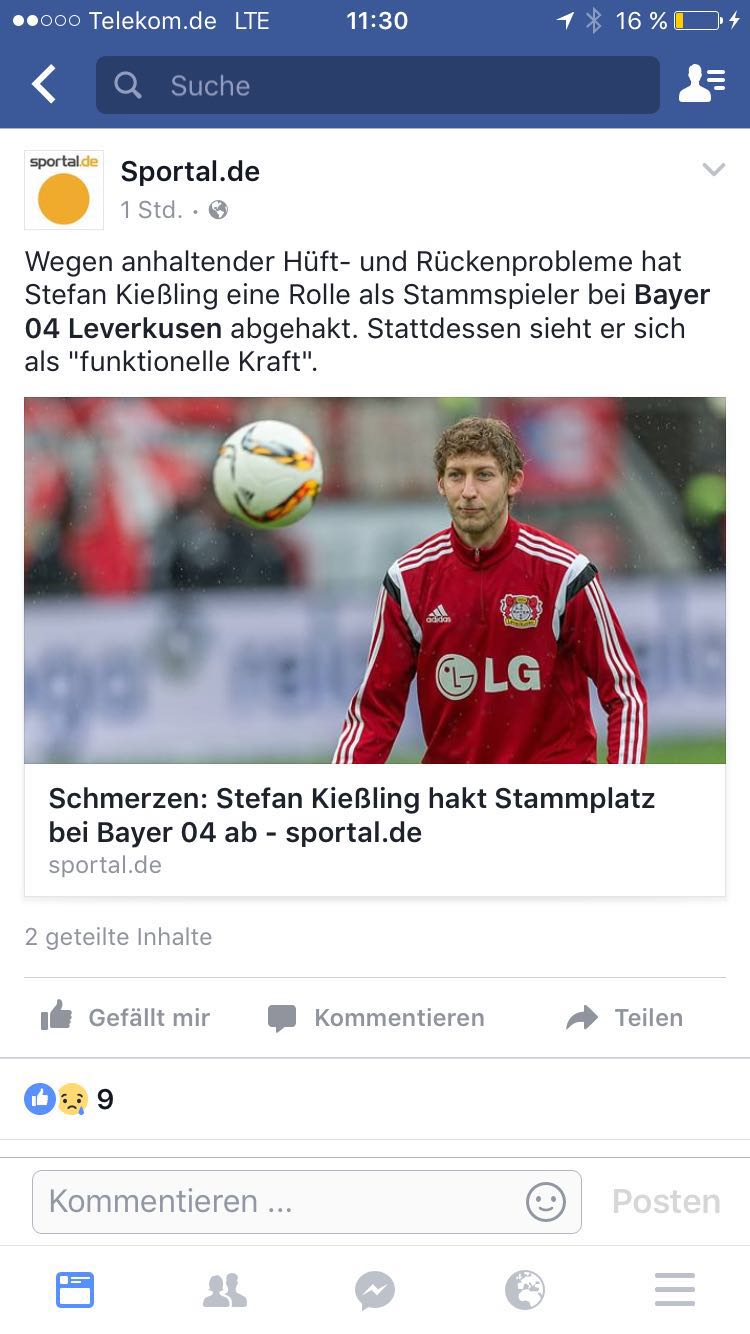Open the Sportal.de profile picture
This screenshot has height=1334, width=750.
(x=64, y=190)
